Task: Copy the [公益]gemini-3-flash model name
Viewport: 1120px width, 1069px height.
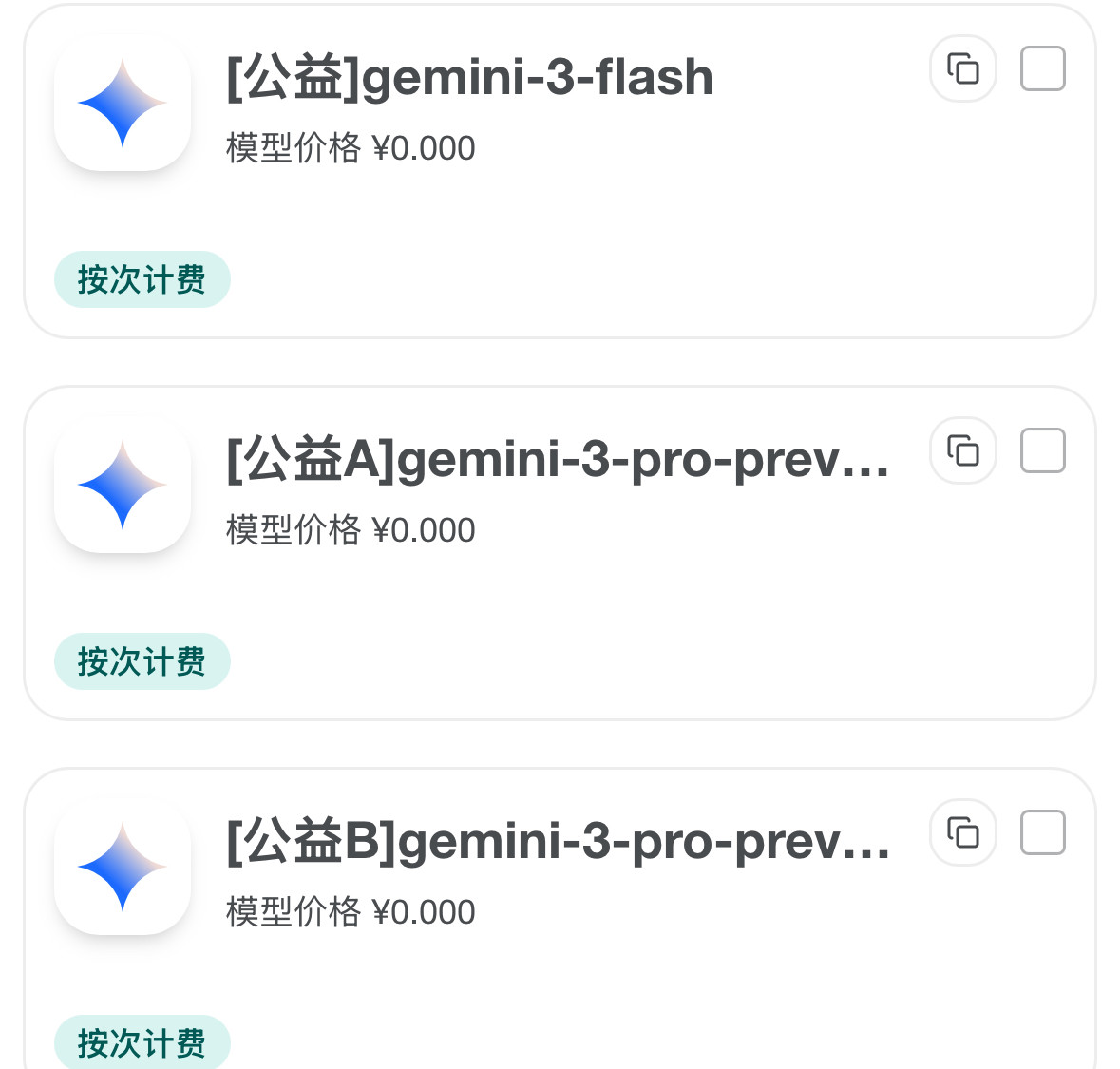Action: point(962,69)
